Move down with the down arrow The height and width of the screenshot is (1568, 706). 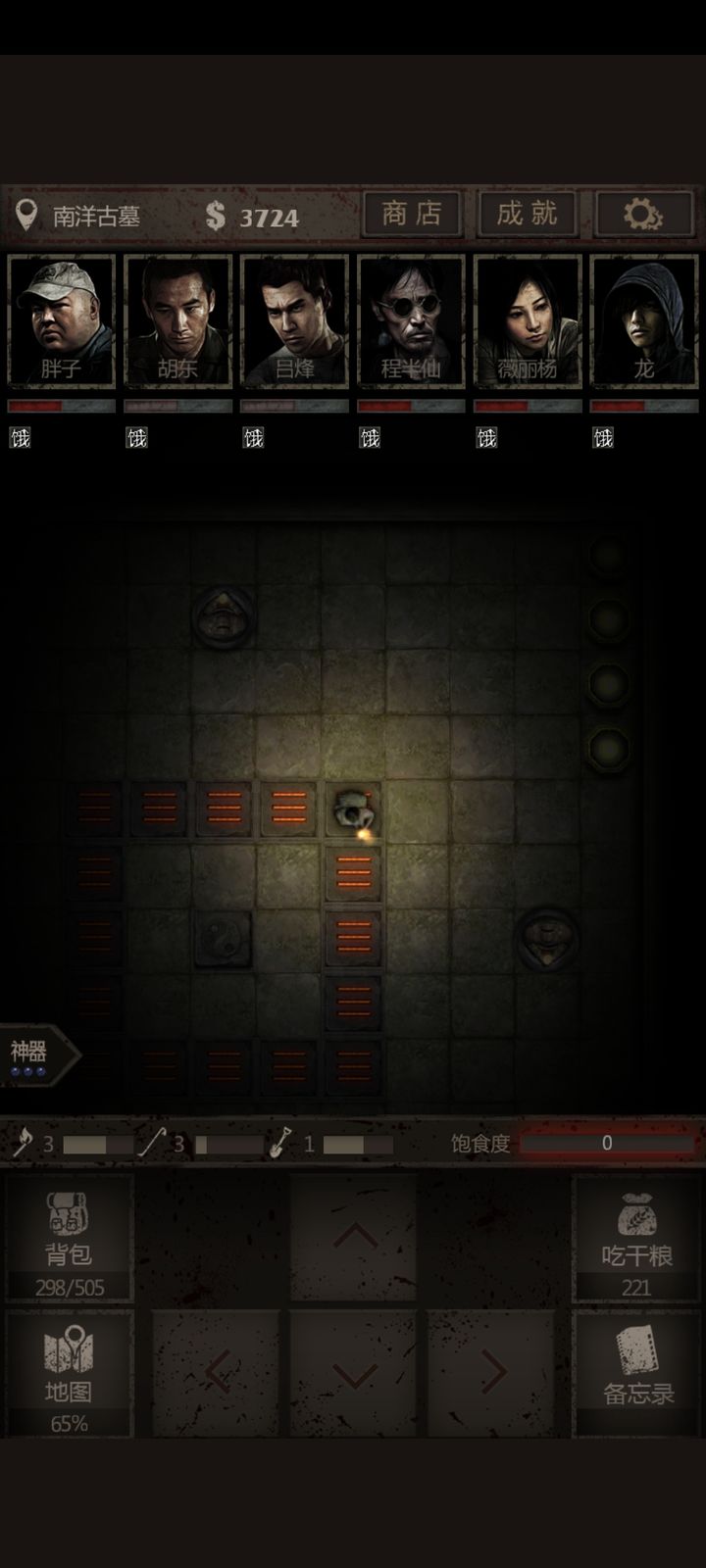pyautogui.click(x=354, y=1374)
